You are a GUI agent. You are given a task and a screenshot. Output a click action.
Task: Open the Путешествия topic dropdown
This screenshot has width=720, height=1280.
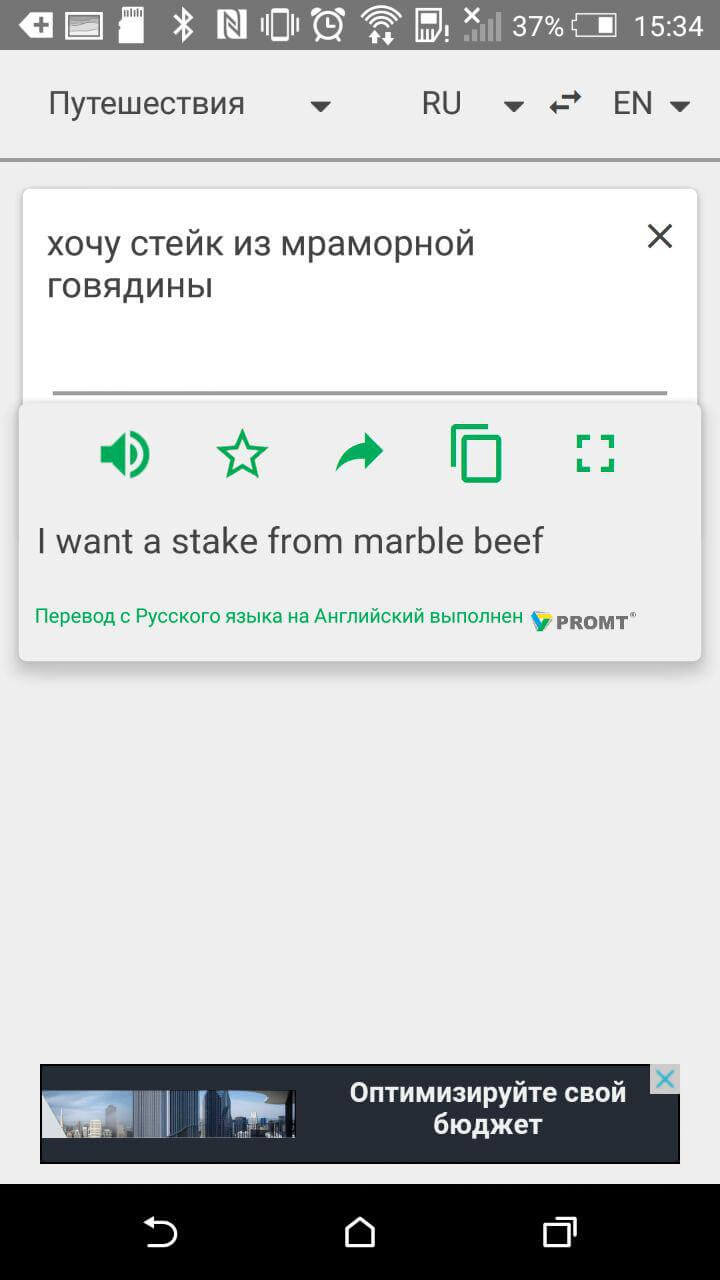point(188,105)
